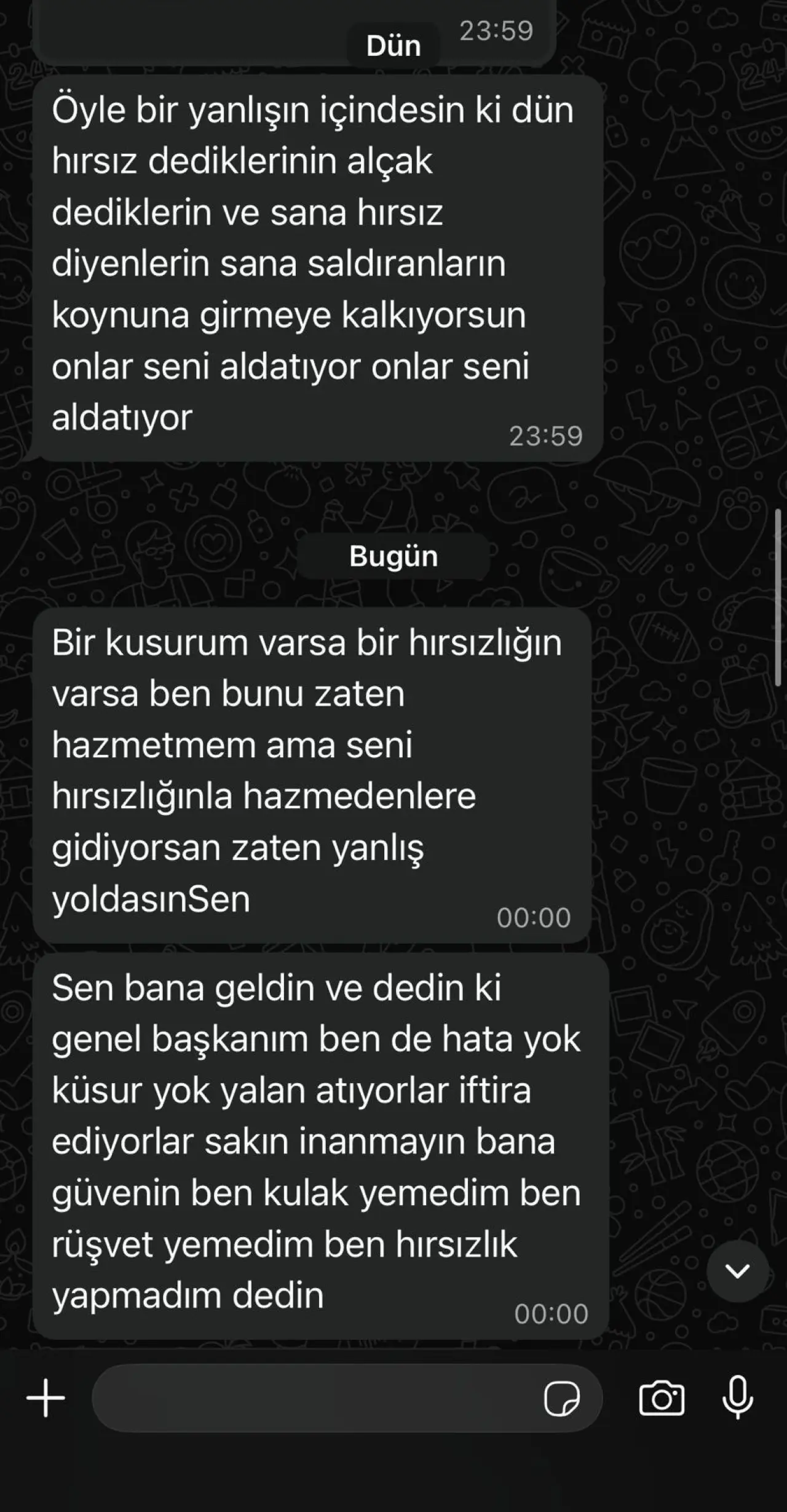Jump to latest messages with down chevron
Viewport: 787px width, 1512px height.
click(x=737, y=1271)
